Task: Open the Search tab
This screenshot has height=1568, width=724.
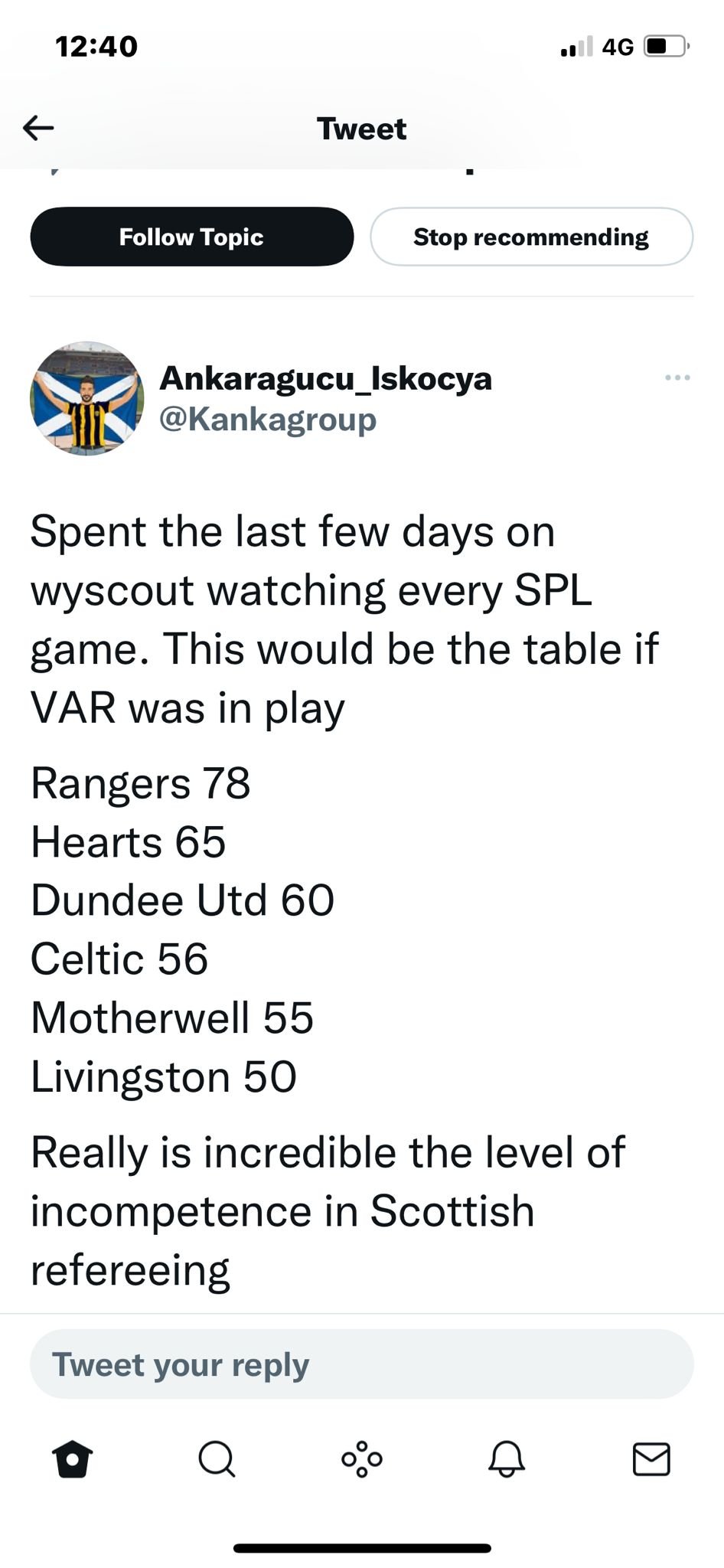Action: [x=217, y=1459]
